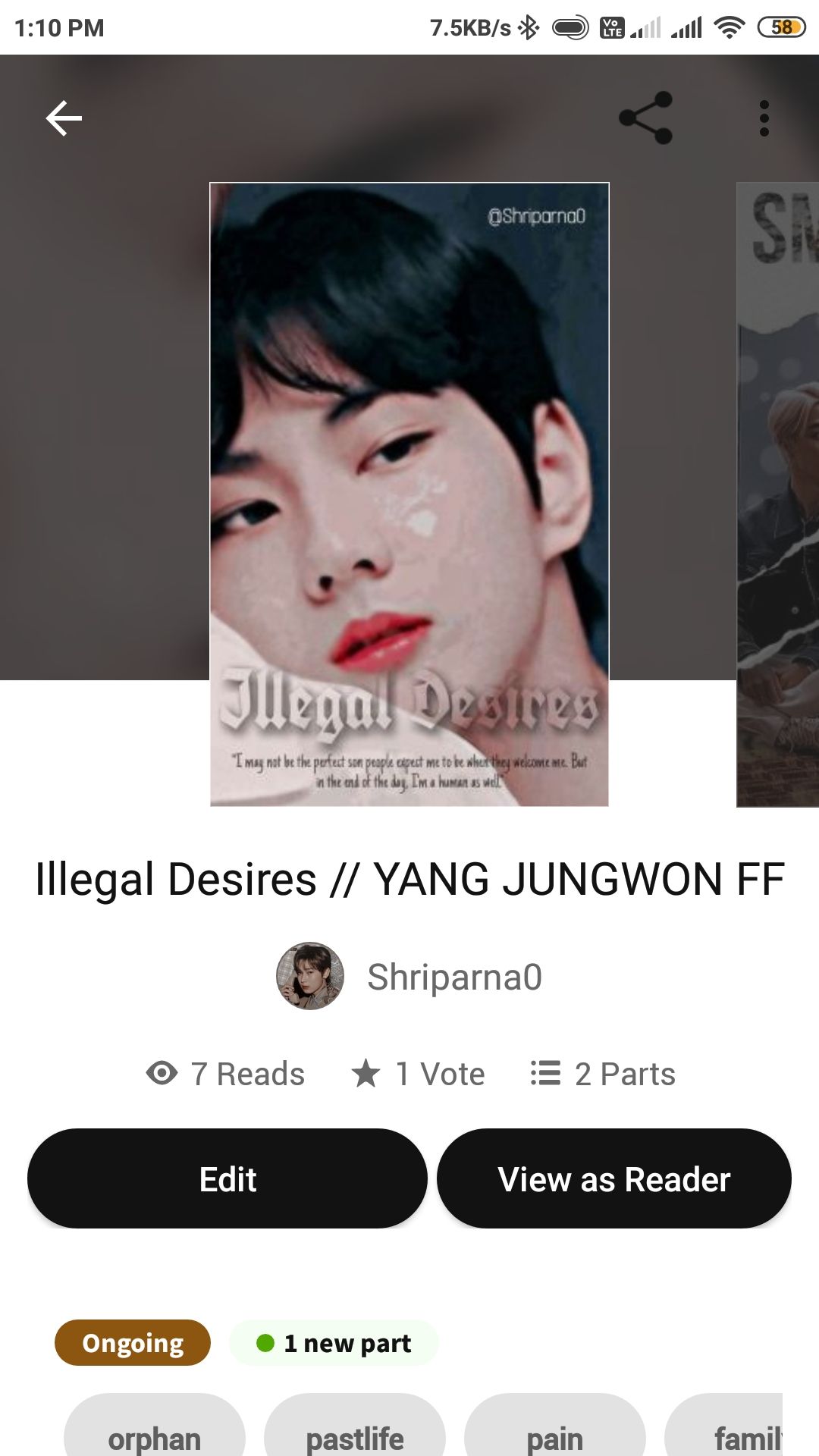Open the Illegal Desires cover image
The width and height of the screenshot is (819, 1456).
coord(409,494)
